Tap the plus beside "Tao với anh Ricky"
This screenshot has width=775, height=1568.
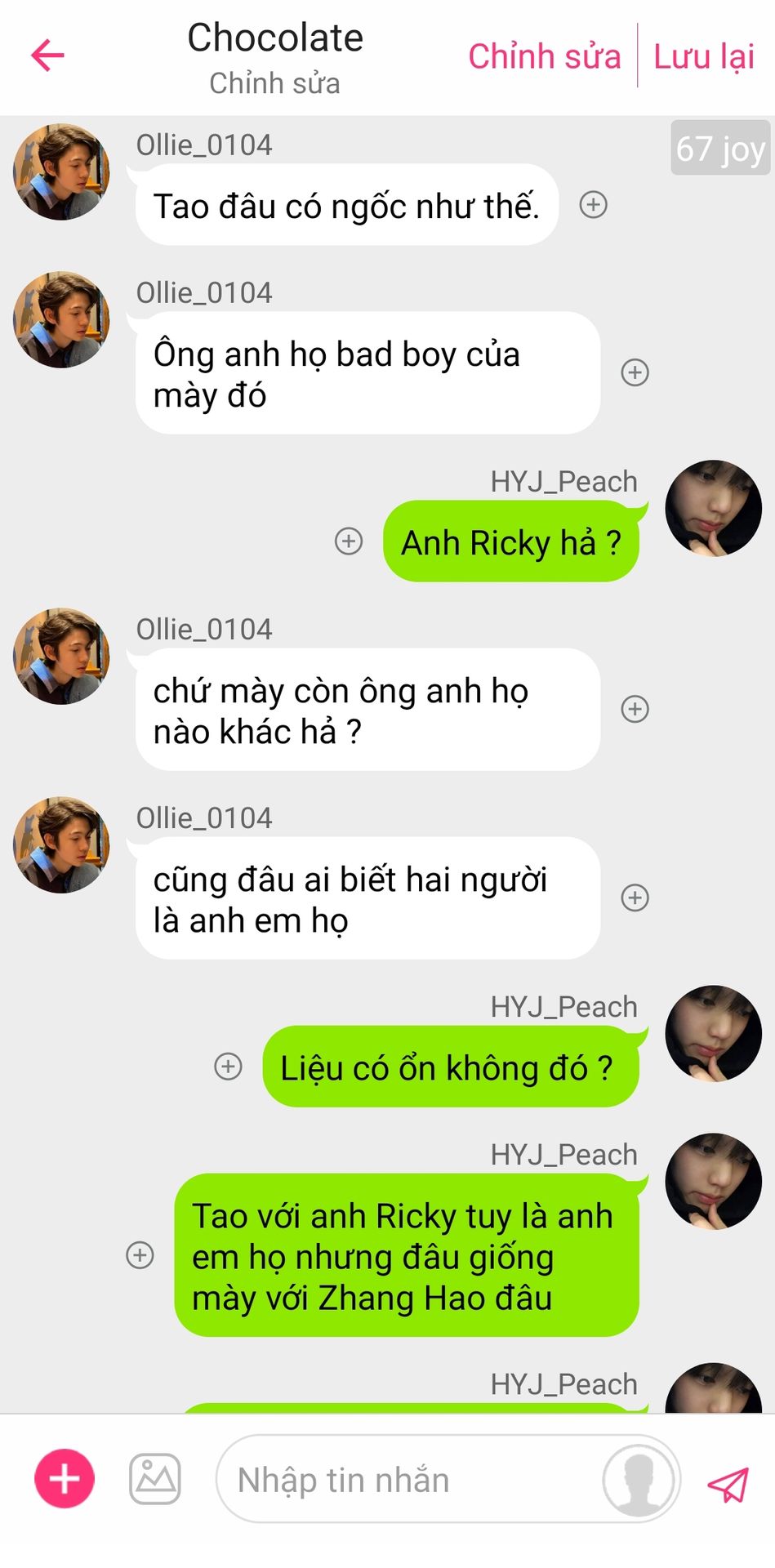[140, 1255]
